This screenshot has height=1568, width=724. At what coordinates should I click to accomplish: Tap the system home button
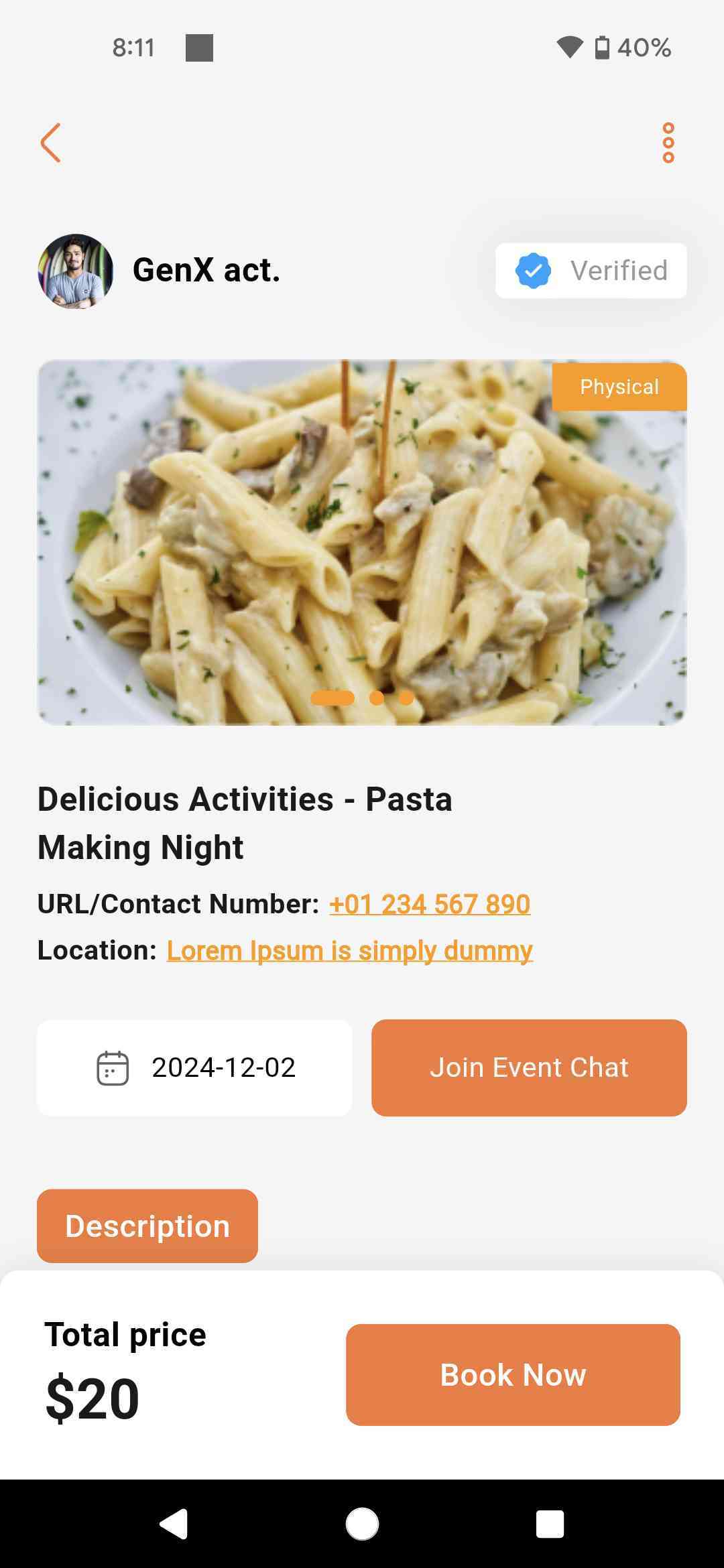[x=362, y=1524]
